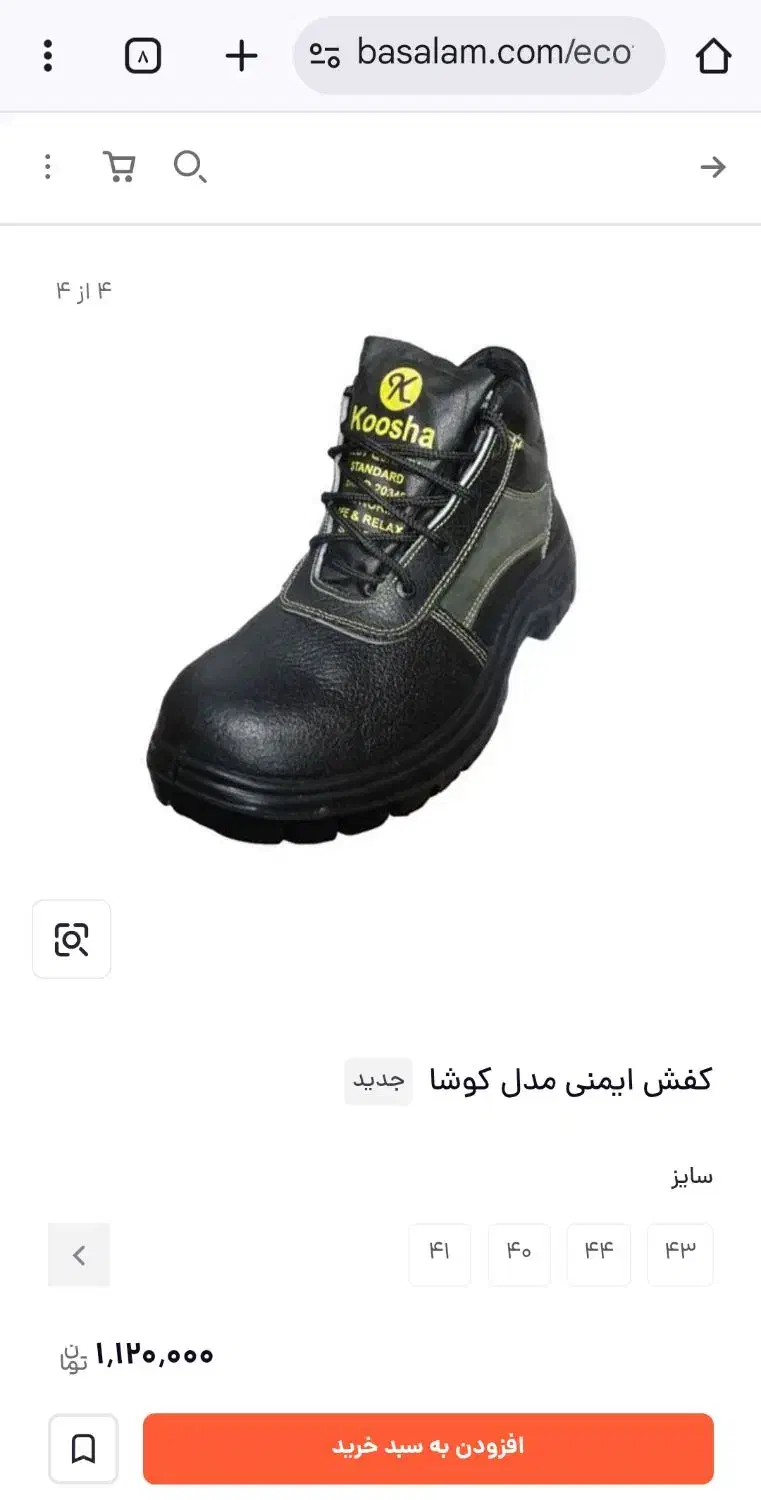The height and width of the screenshot is (1500, 761).
Task: Open image search with the lens icon
Action: pyautogui.click(x=71, y=938)
